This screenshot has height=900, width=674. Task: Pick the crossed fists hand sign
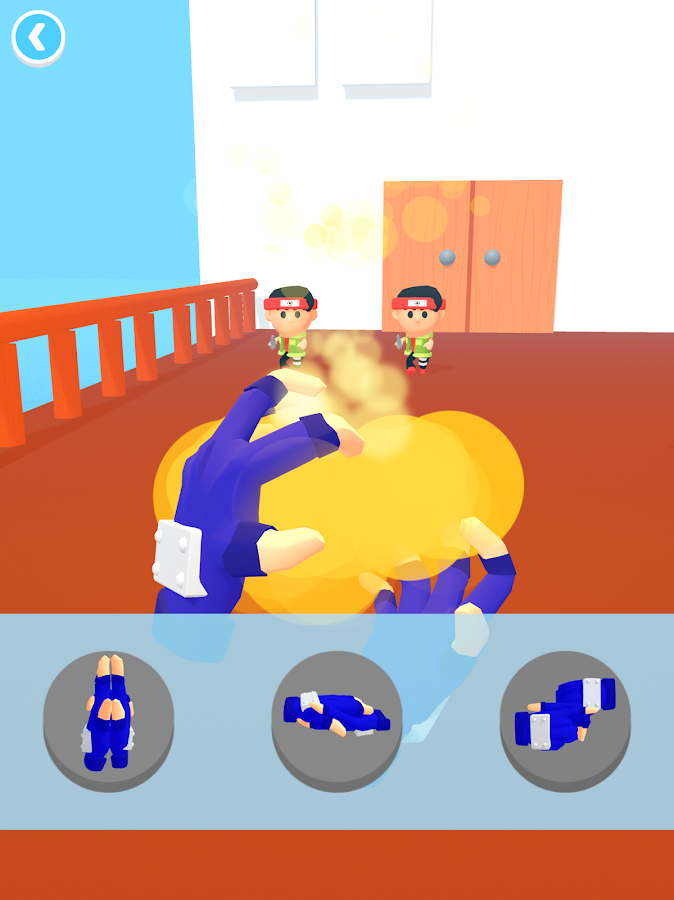point(565,716)
